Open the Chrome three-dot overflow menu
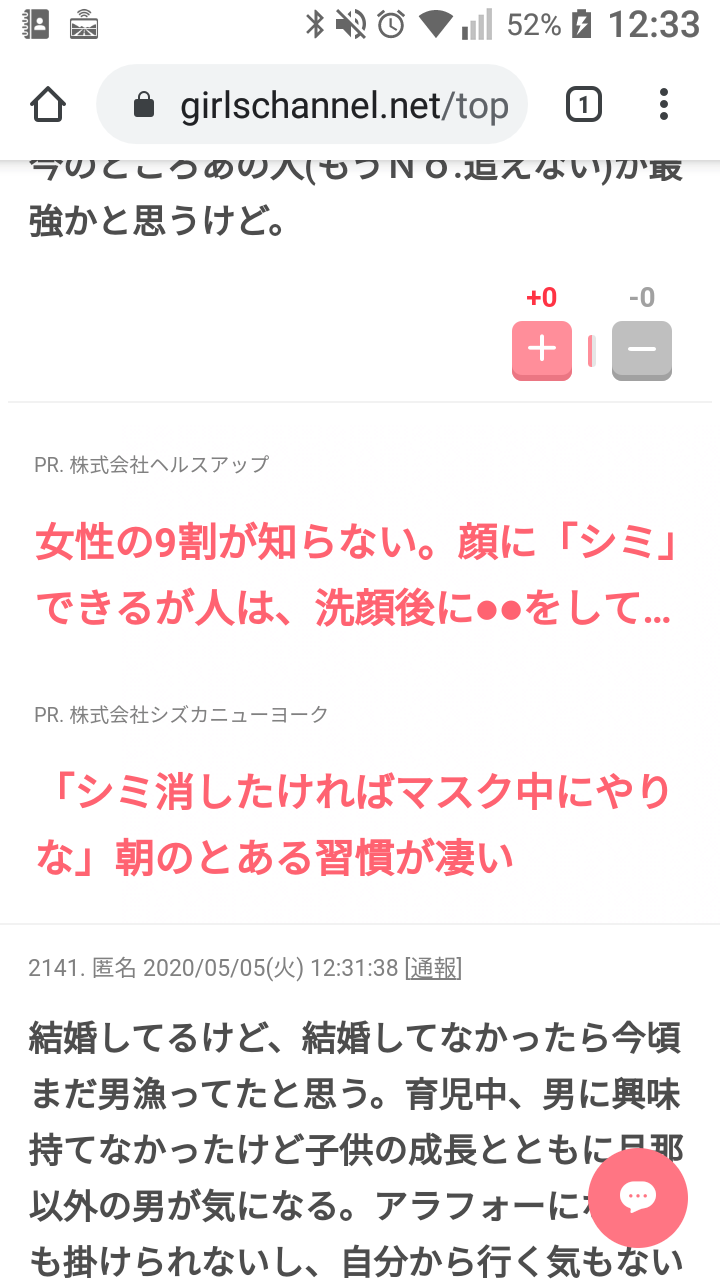 [663, 103]
